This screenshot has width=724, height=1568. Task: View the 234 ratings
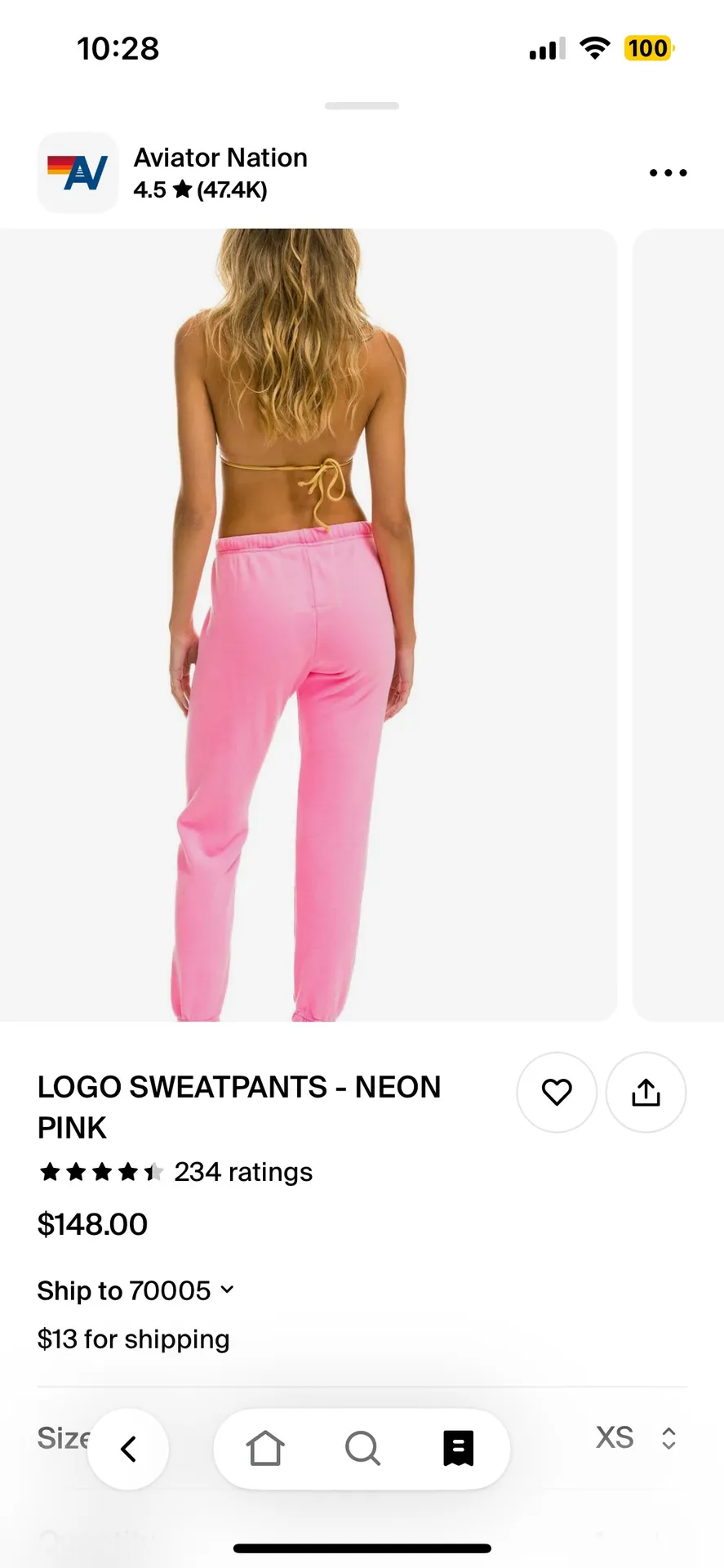point(242,1171)
